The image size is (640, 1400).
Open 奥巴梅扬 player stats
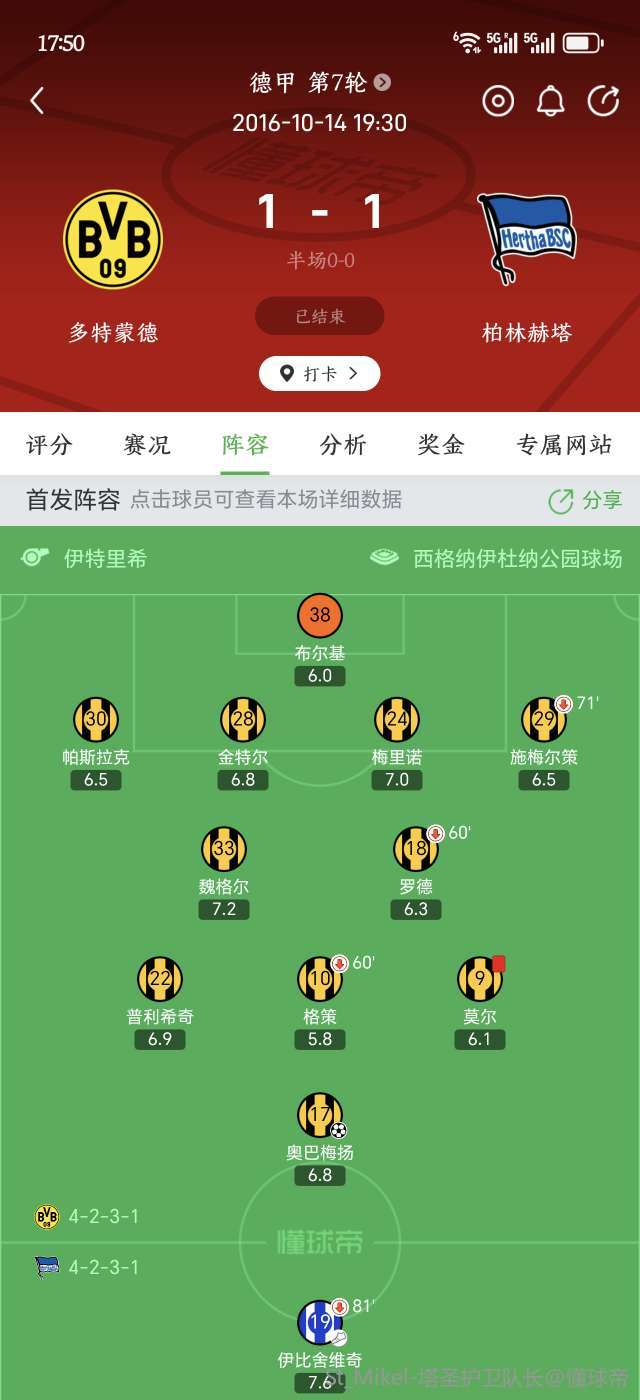(x=320, y=1116)
